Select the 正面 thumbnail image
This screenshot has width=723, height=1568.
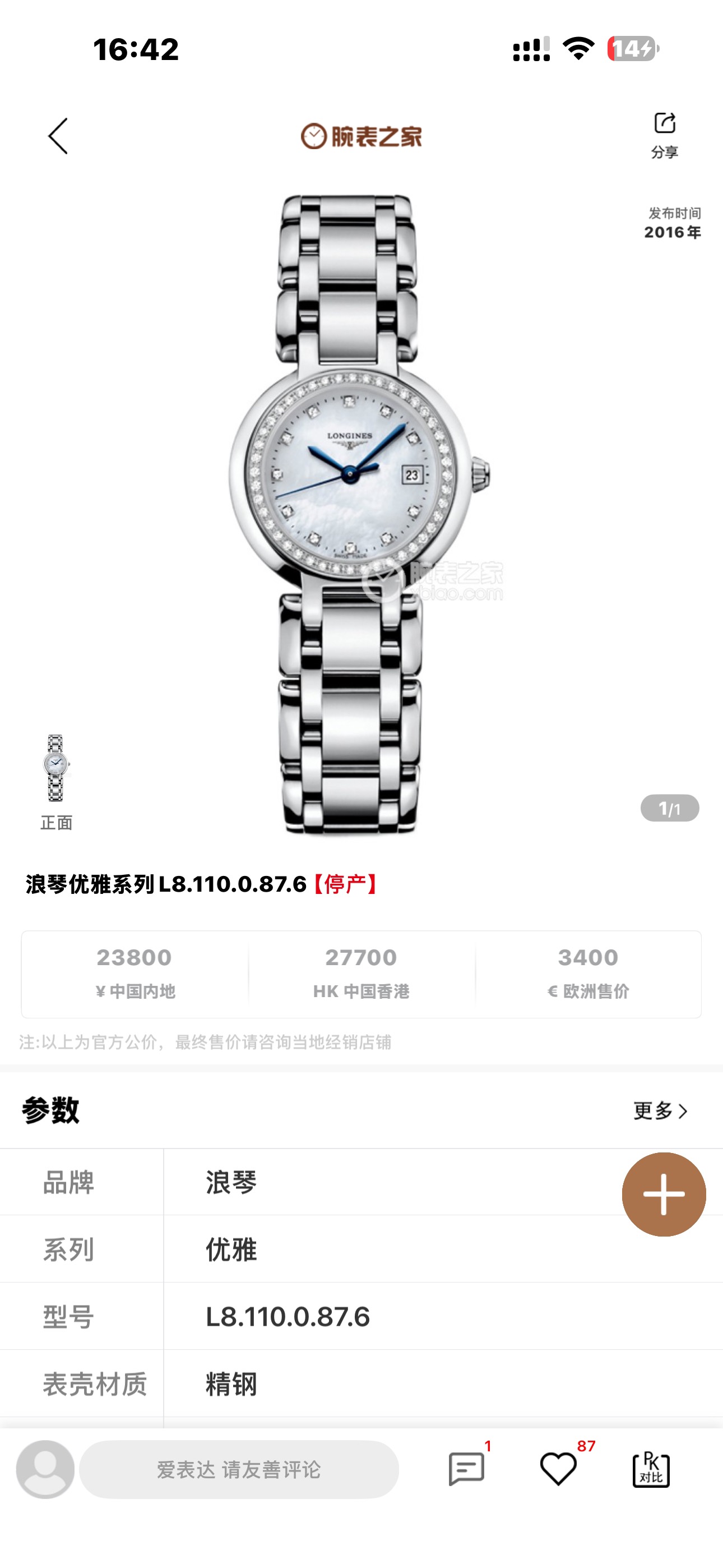(x=56, y=768)
